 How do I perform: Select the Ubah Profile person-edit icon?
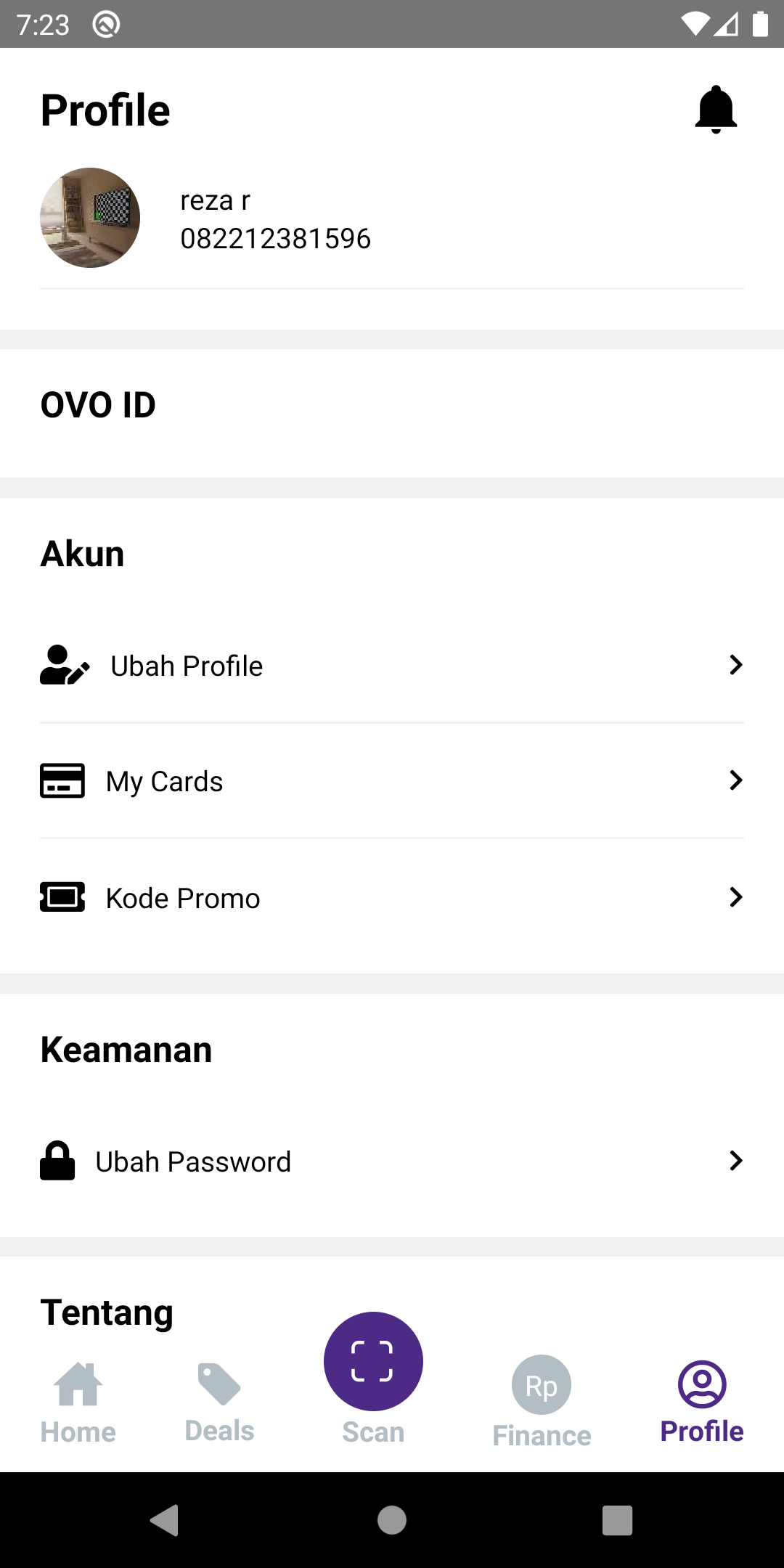(x=63, y=665)
